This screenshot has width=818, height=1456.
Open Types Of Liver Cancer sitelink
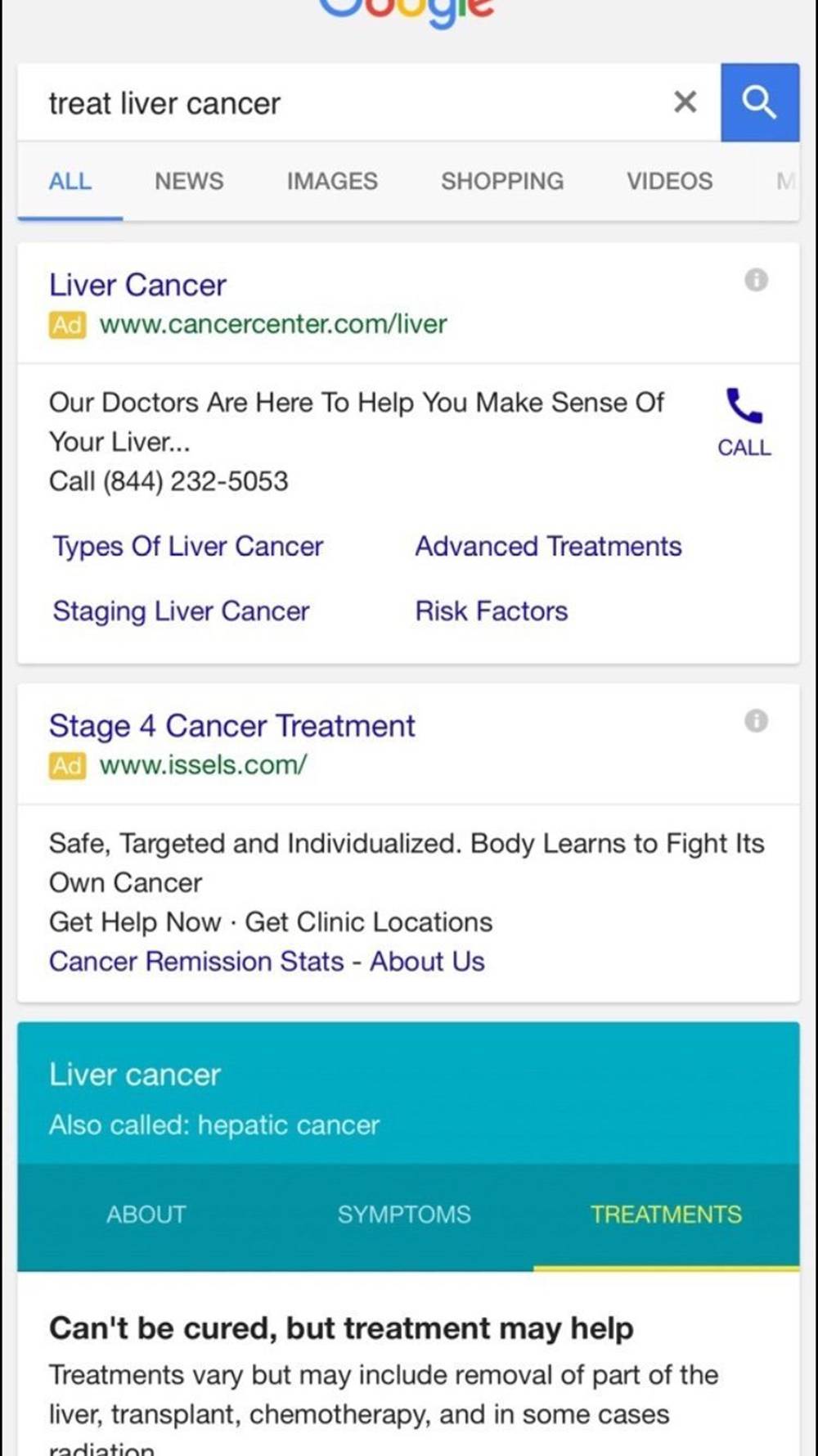[188, 546]
